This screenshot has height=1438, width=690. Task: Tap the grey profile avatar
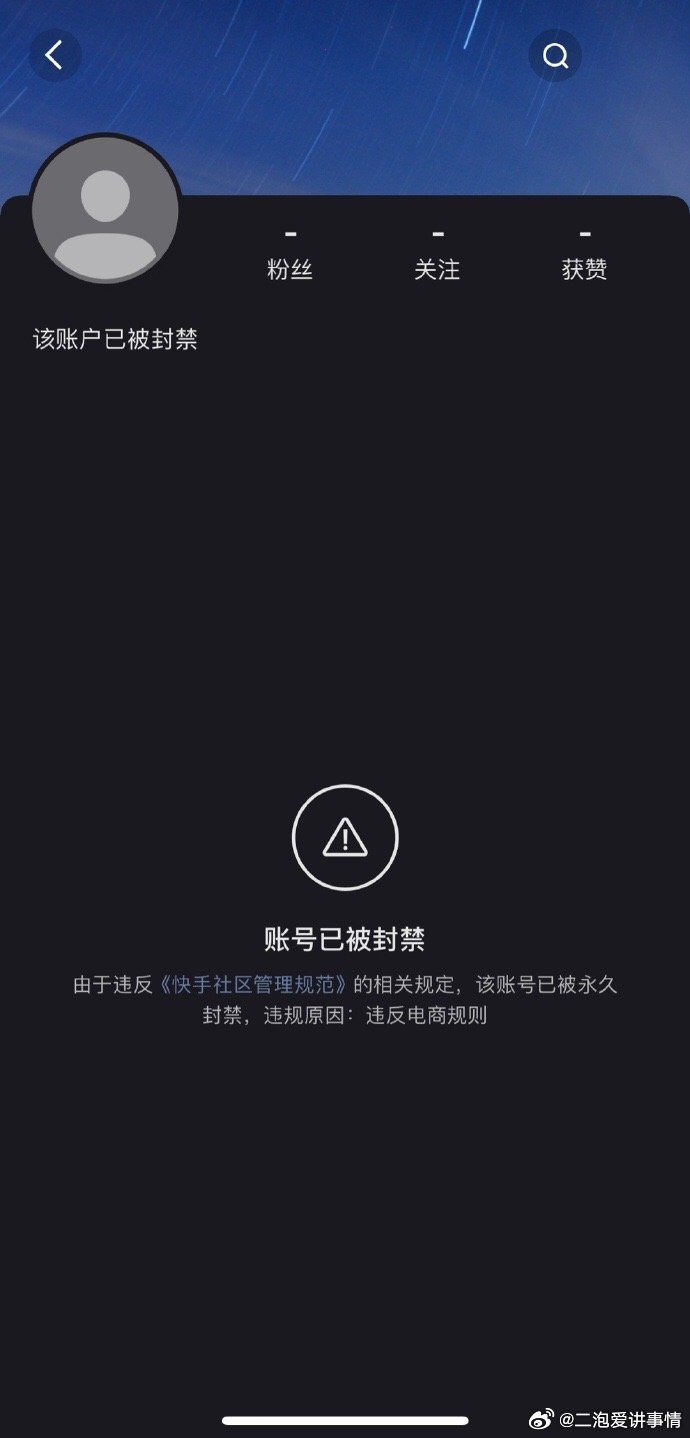point(106,210)
